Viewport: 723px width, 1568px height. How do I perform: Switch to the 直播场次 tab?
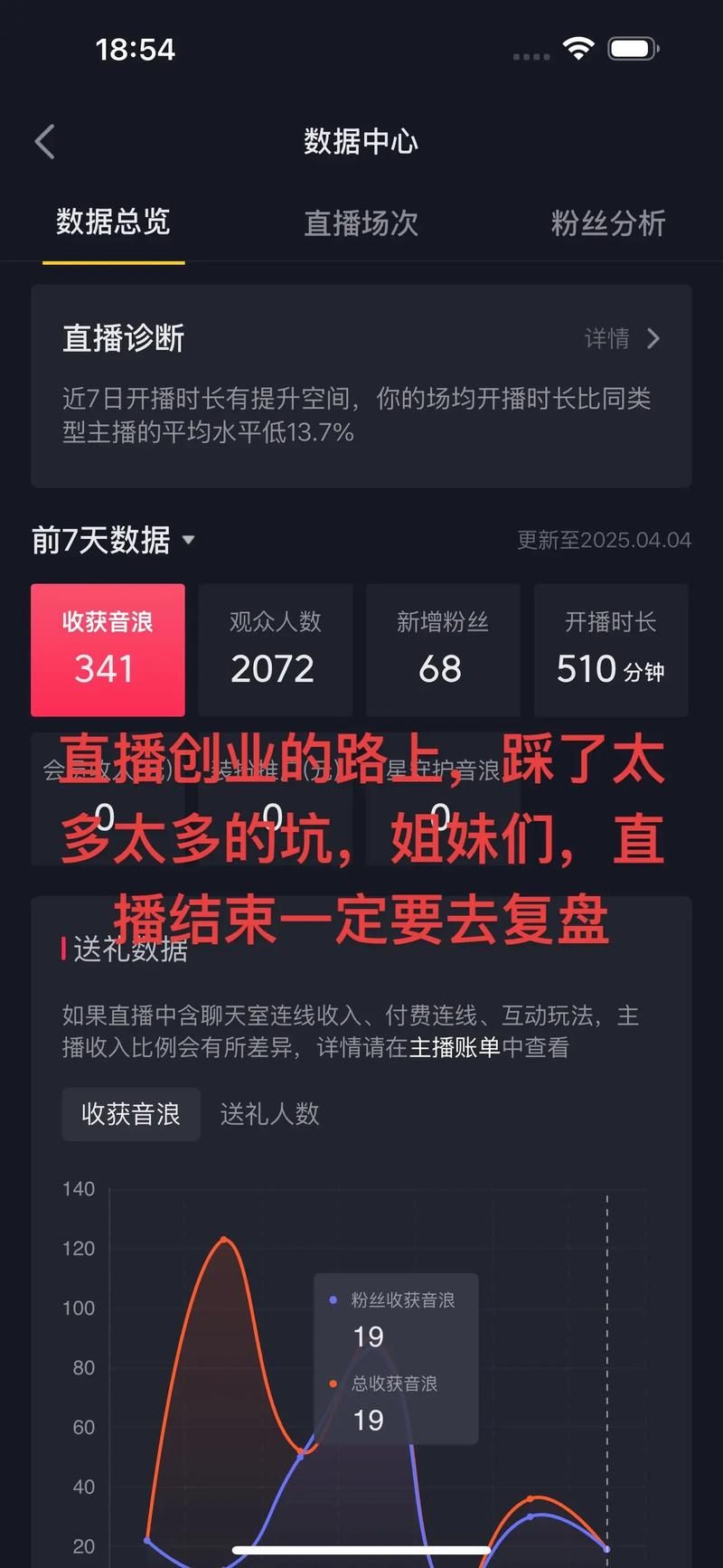(x=361, y=222)
